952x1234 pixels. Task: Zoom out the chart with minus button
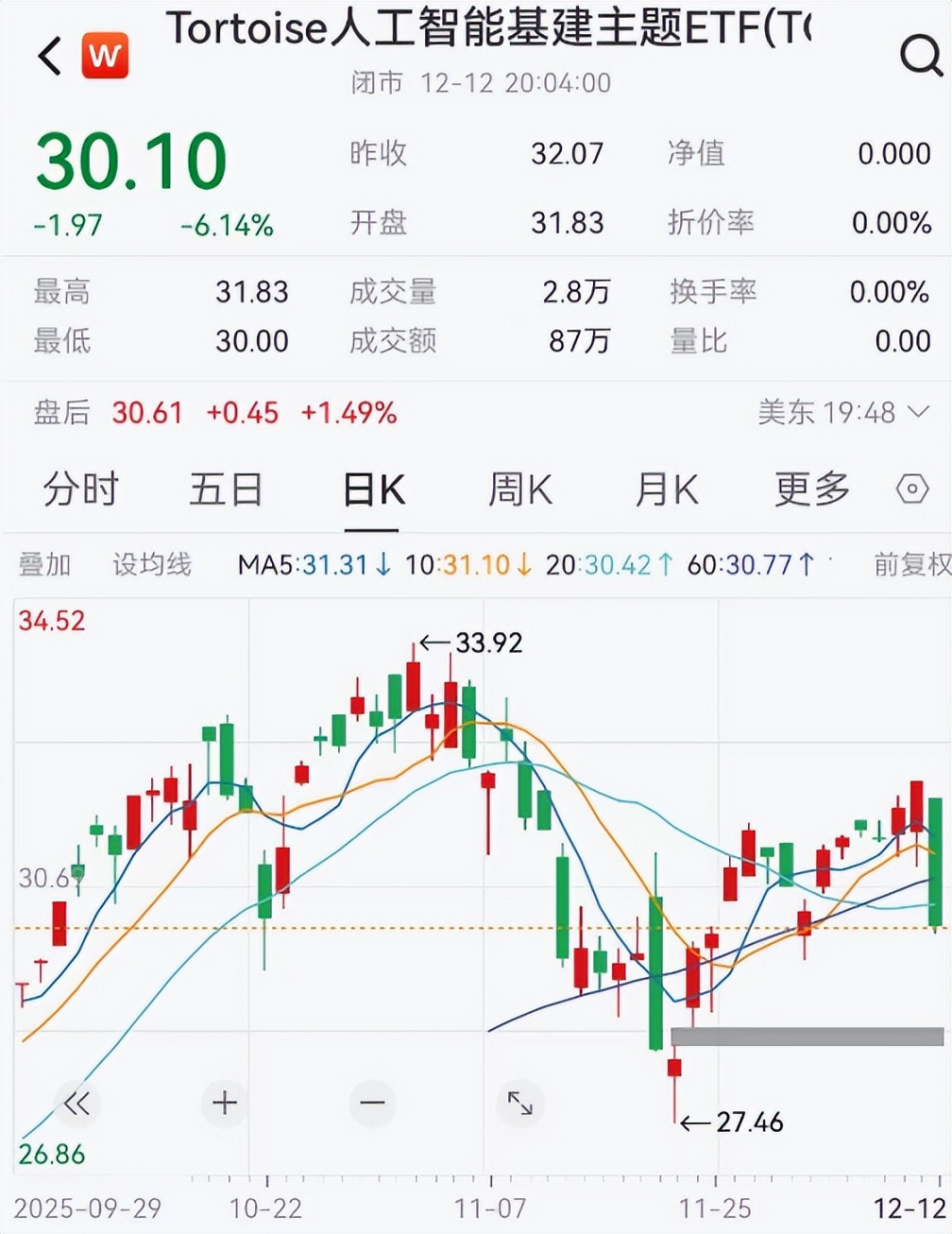(372, 1103)
